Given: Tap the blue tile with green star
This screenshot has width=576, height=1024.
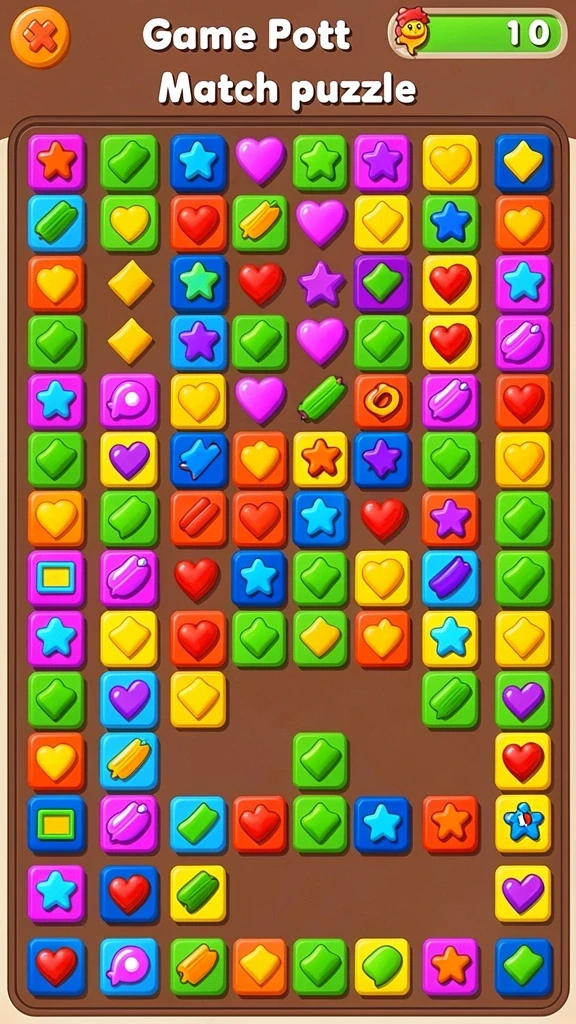Looking at the screenshot, I should coord(199,283).
